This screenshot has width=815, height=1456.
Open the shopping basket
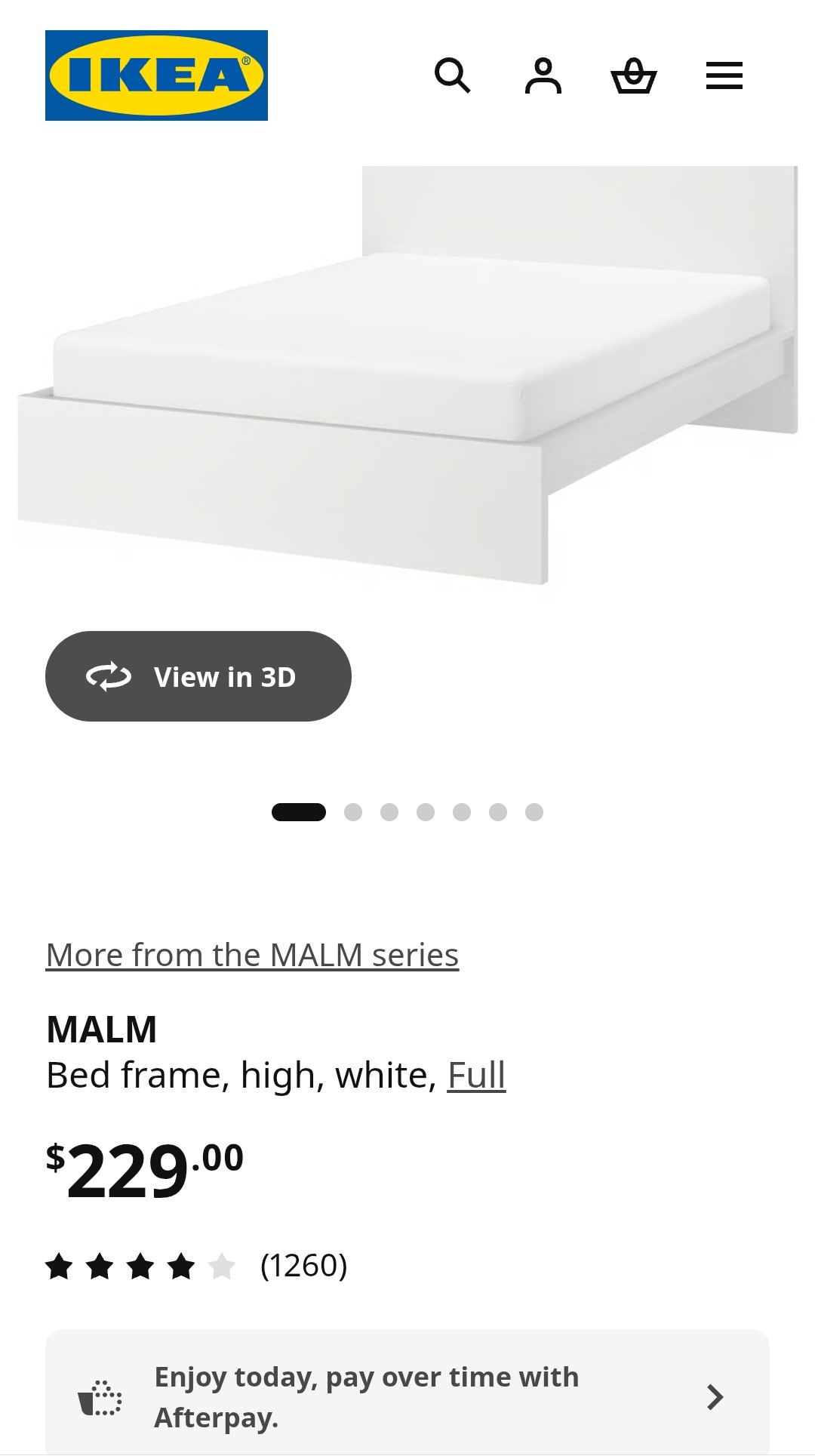click(x=634, y=75)
